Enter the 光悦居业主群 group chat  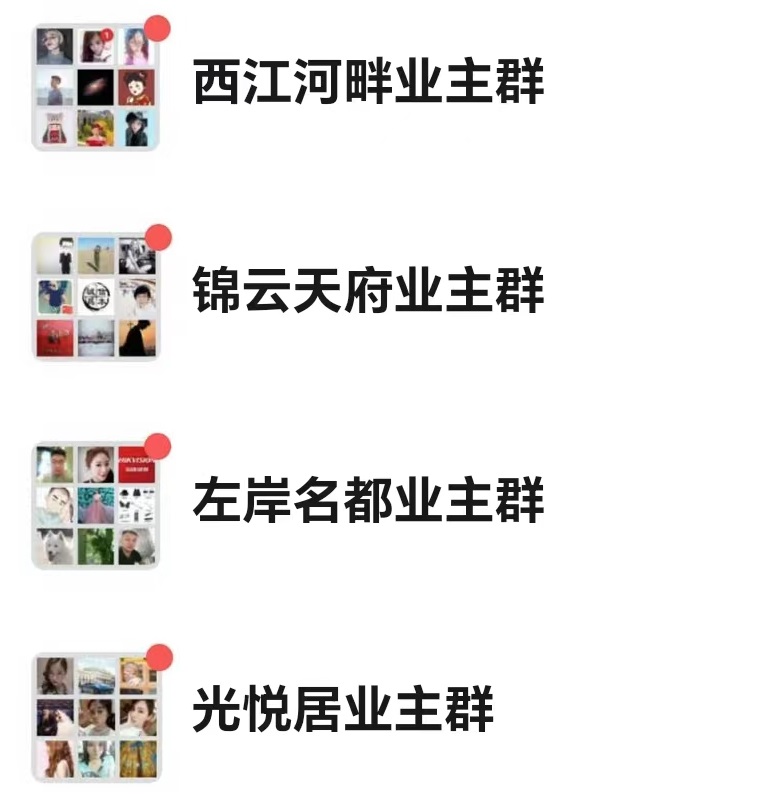(343, 712)
